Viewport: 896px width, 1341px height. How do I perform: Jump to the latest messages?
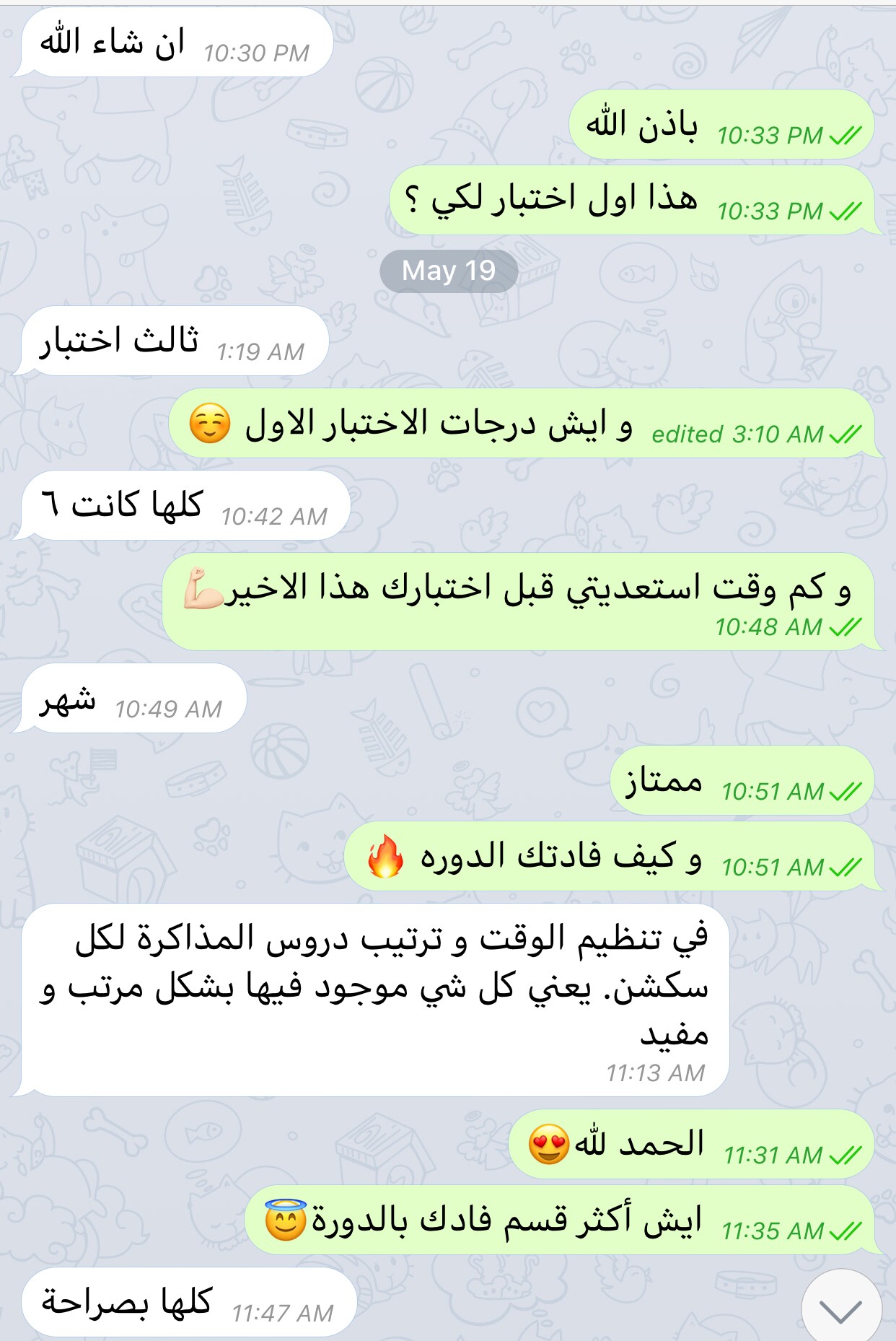pos(840,1309)
